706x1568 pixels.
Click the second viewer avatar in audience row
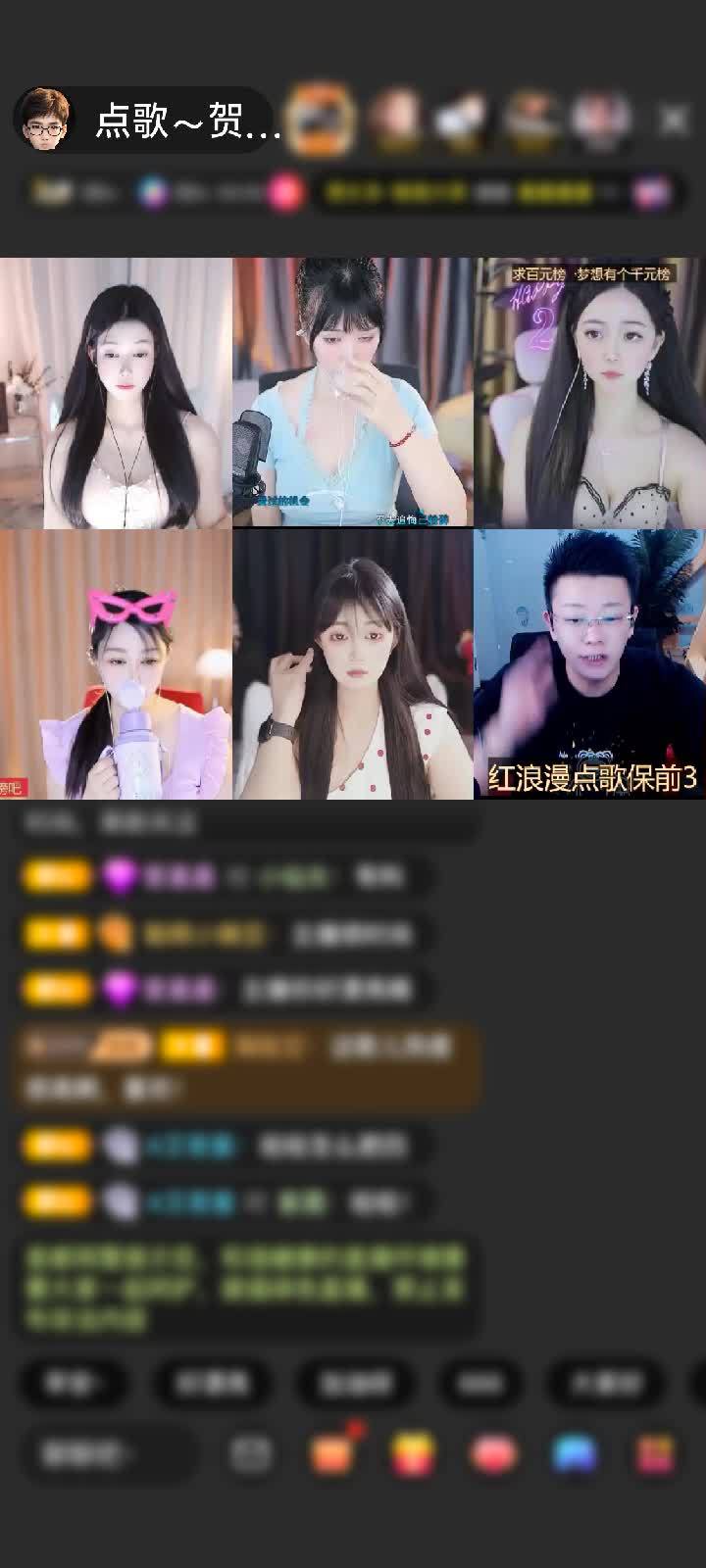point(390,116)
